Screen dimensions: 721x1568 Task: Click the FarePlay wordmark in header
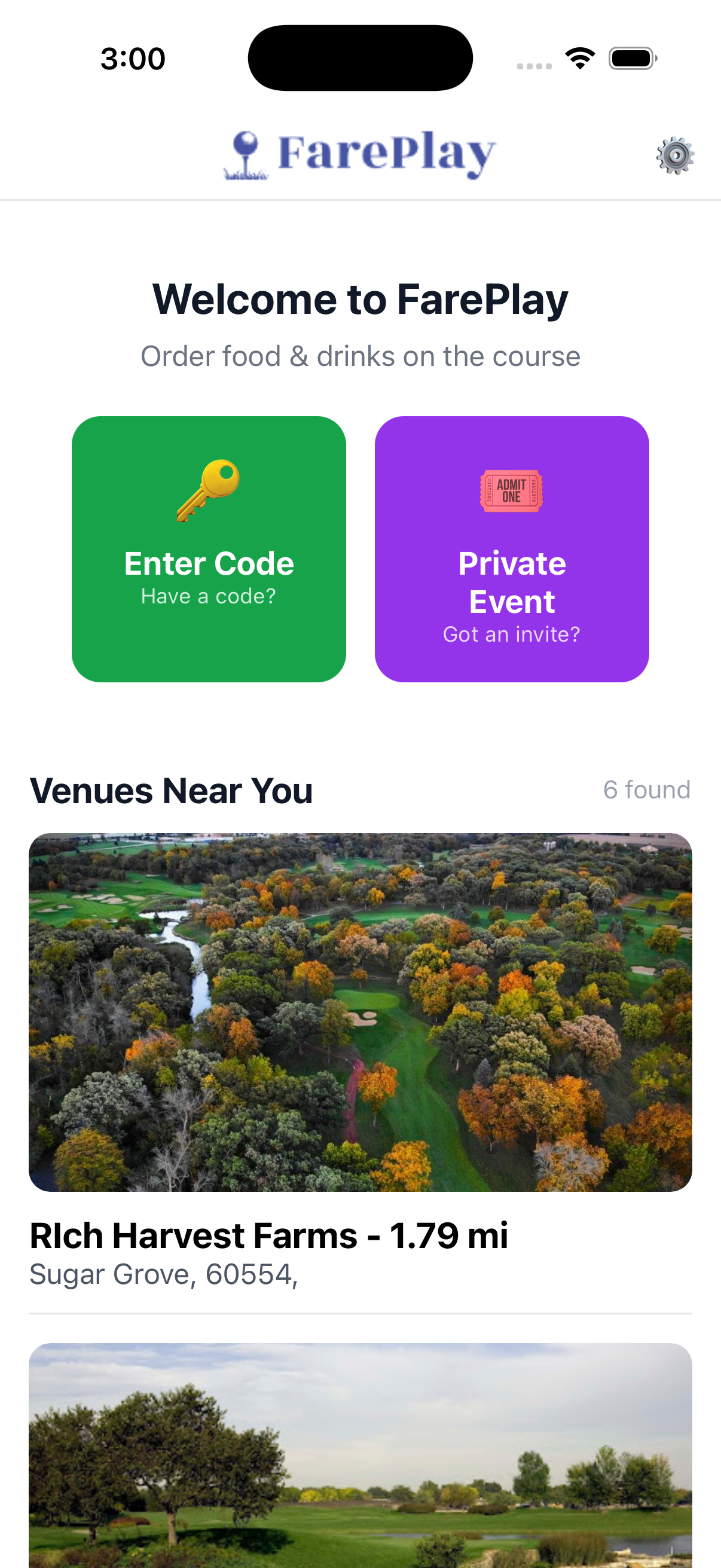pos(386,152)
